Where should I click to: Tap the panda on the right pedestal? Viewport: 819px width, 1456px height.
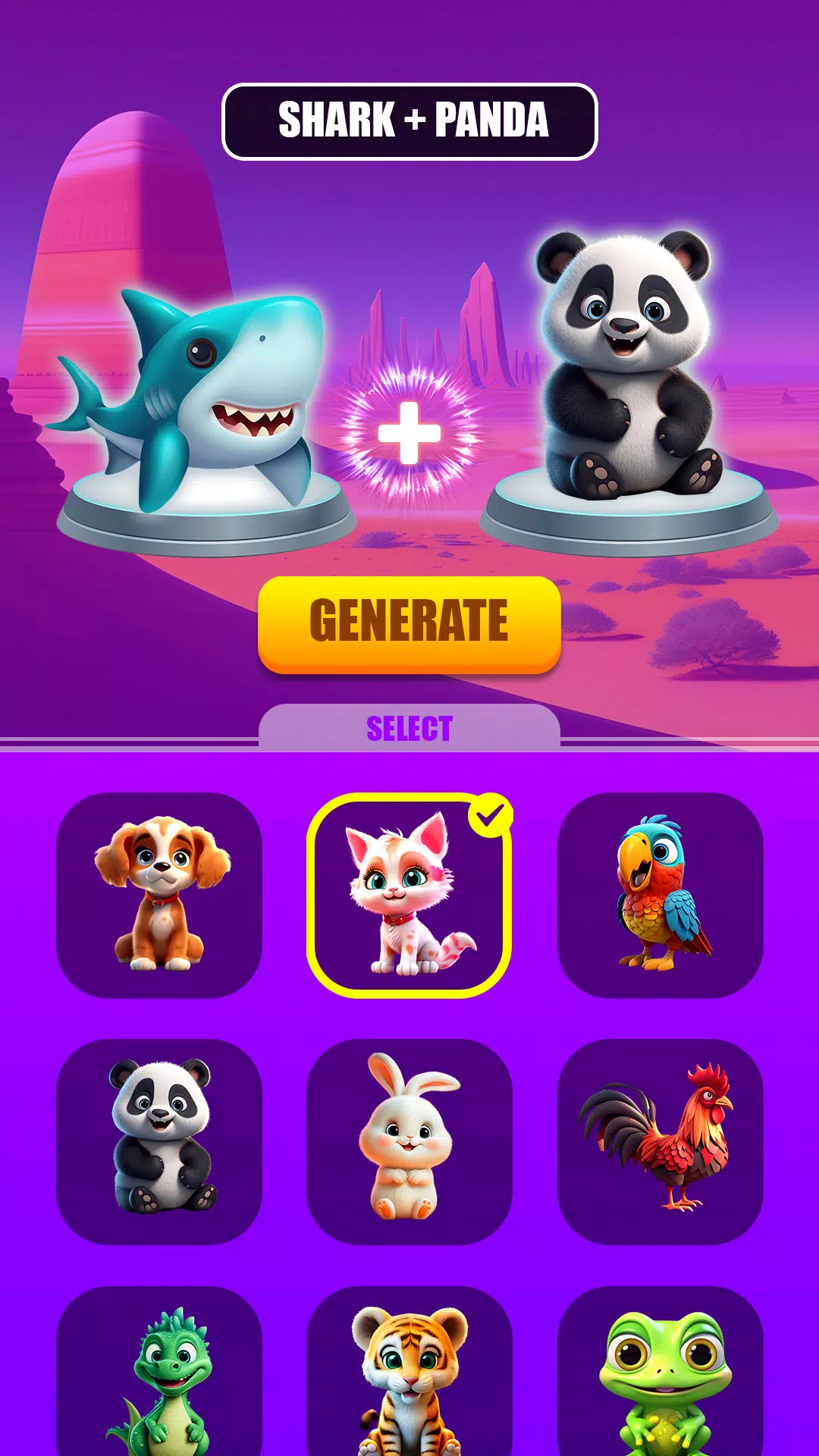click(x=629, y=364)
